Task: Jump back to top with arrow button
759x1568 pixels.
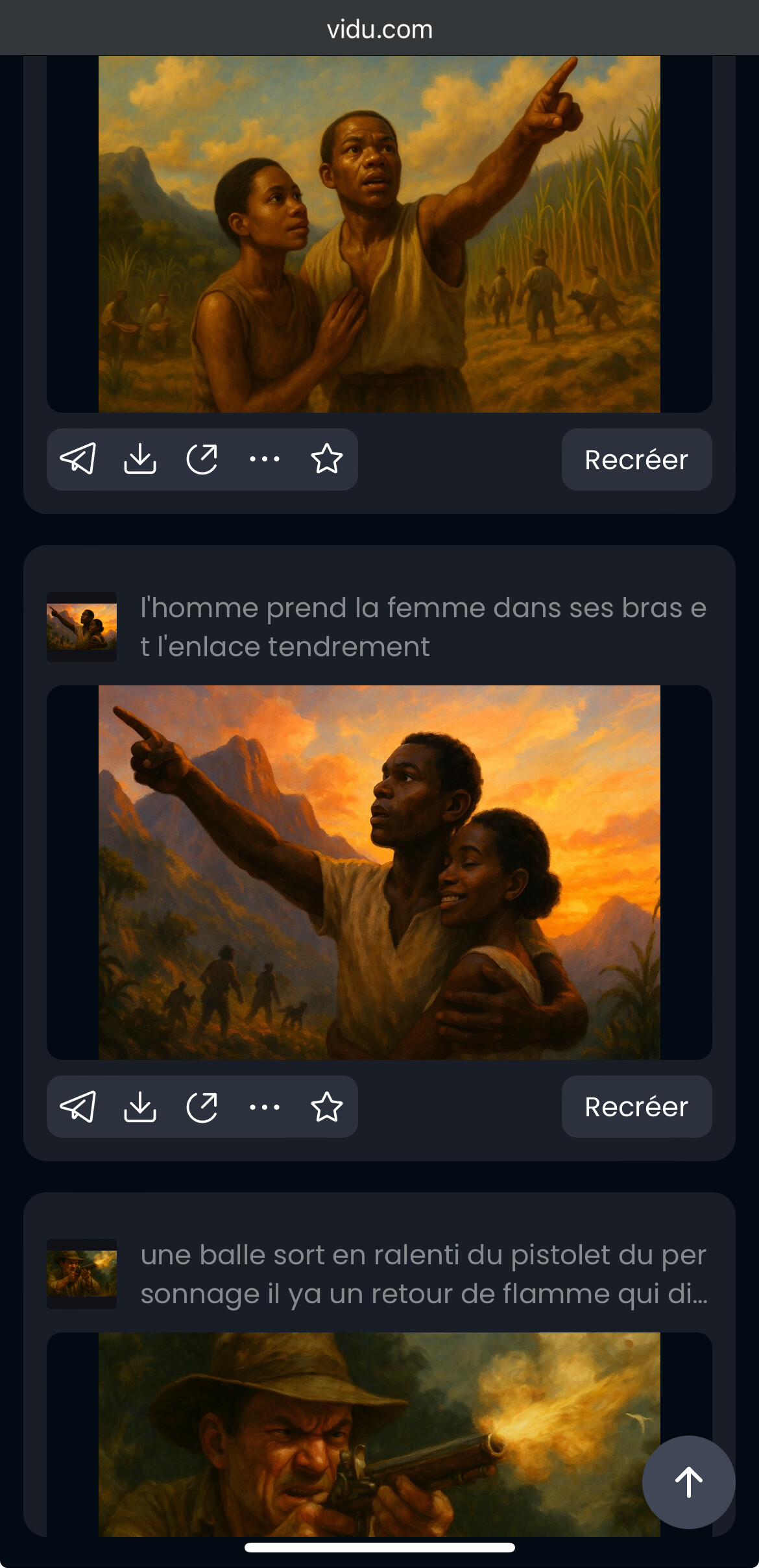Action: point(689,1482)
